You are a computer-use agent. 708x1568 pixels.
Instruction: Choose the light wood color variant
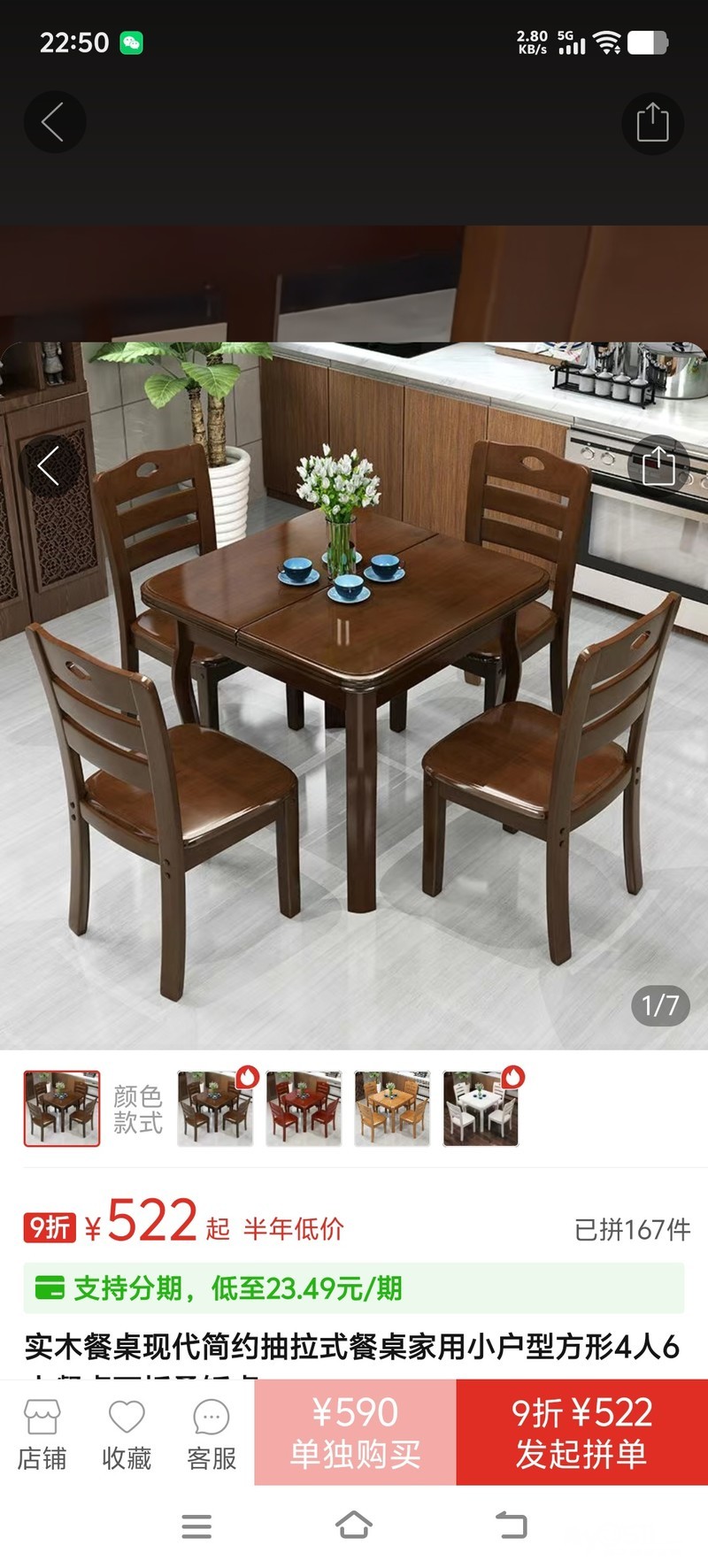[392, 1109]
